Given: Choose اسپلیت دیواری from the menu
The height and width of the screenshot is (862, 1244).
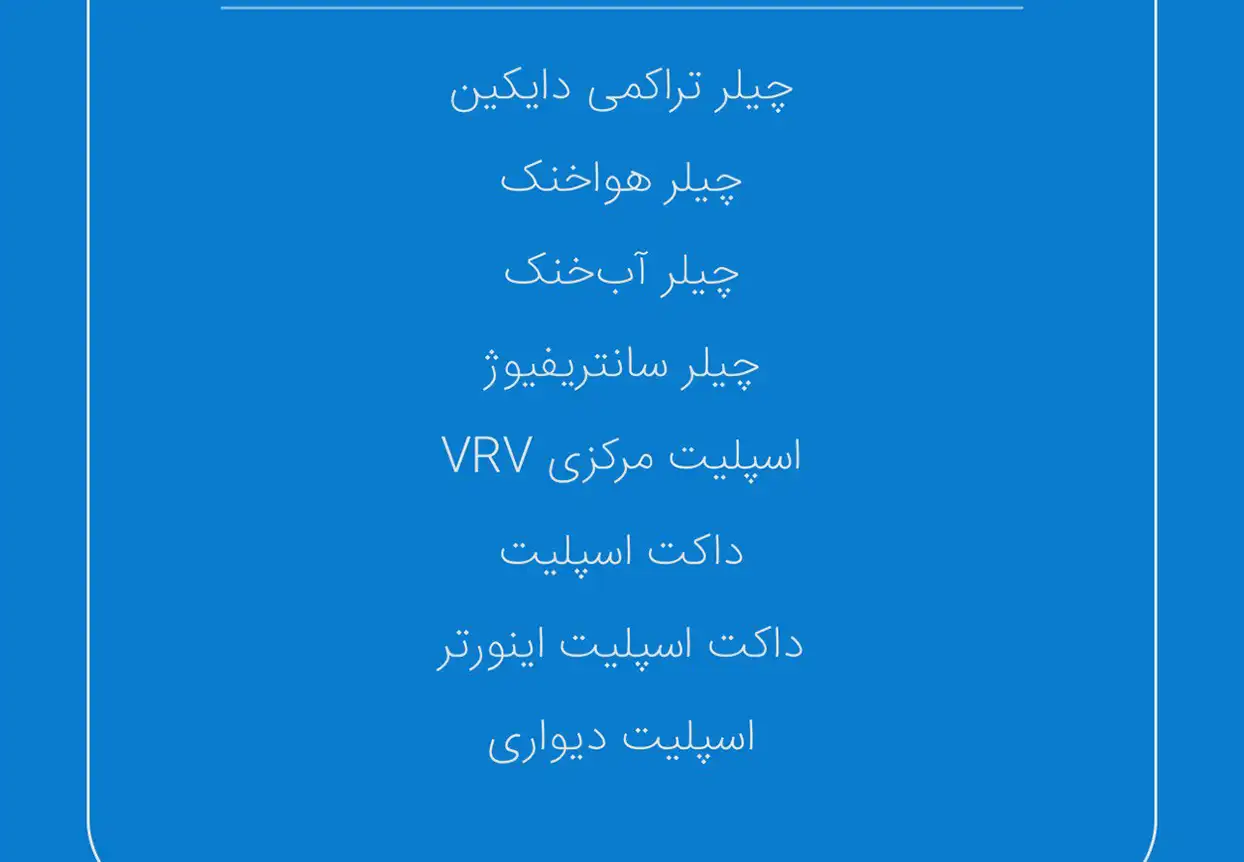Looking at the screenshot, I should coord(621,738).
